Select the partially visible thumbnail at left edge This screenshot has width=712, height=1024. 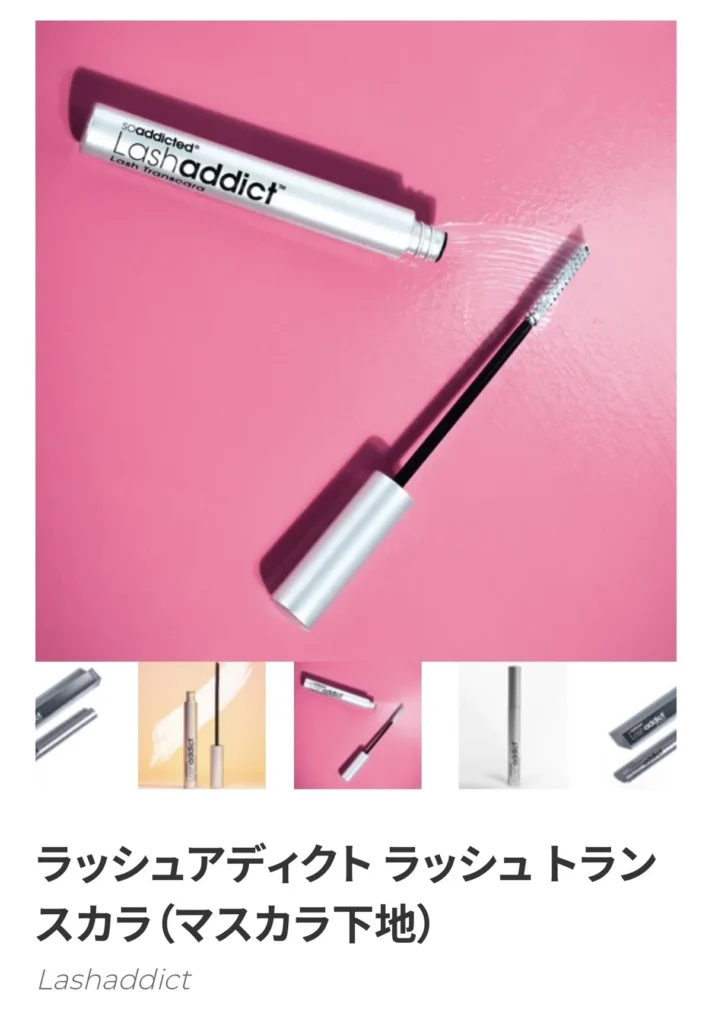click(68, 725)
